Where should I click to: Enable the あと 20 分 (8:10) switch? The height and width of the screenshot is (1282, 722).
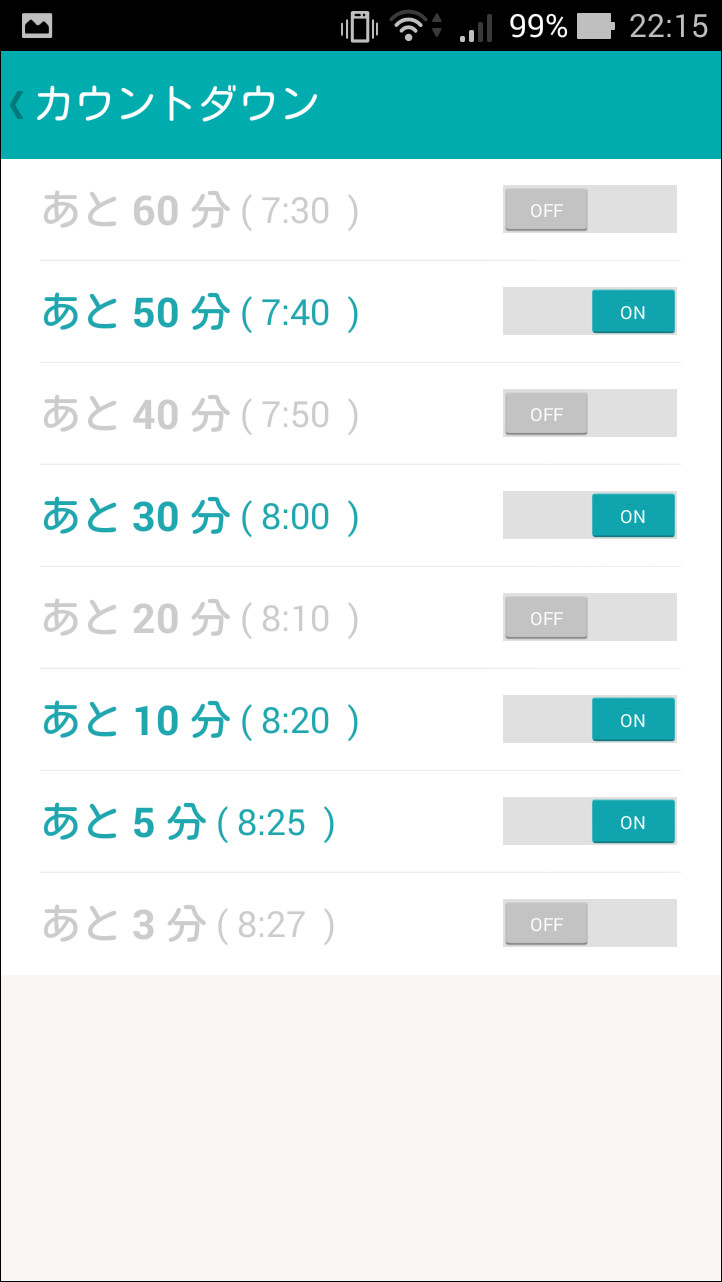589,617
